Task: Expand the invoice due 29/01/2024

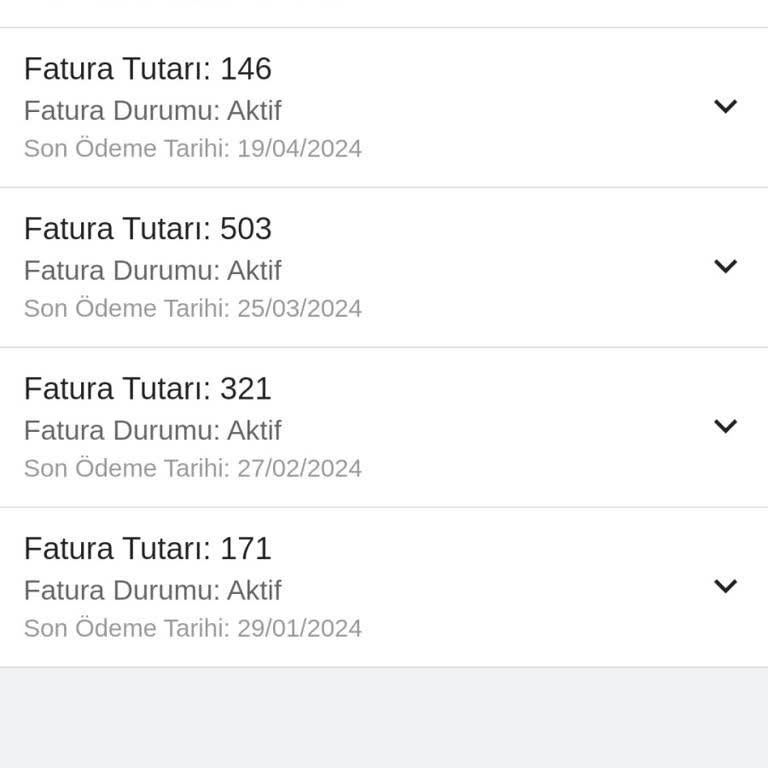Action: coord(725,587)
